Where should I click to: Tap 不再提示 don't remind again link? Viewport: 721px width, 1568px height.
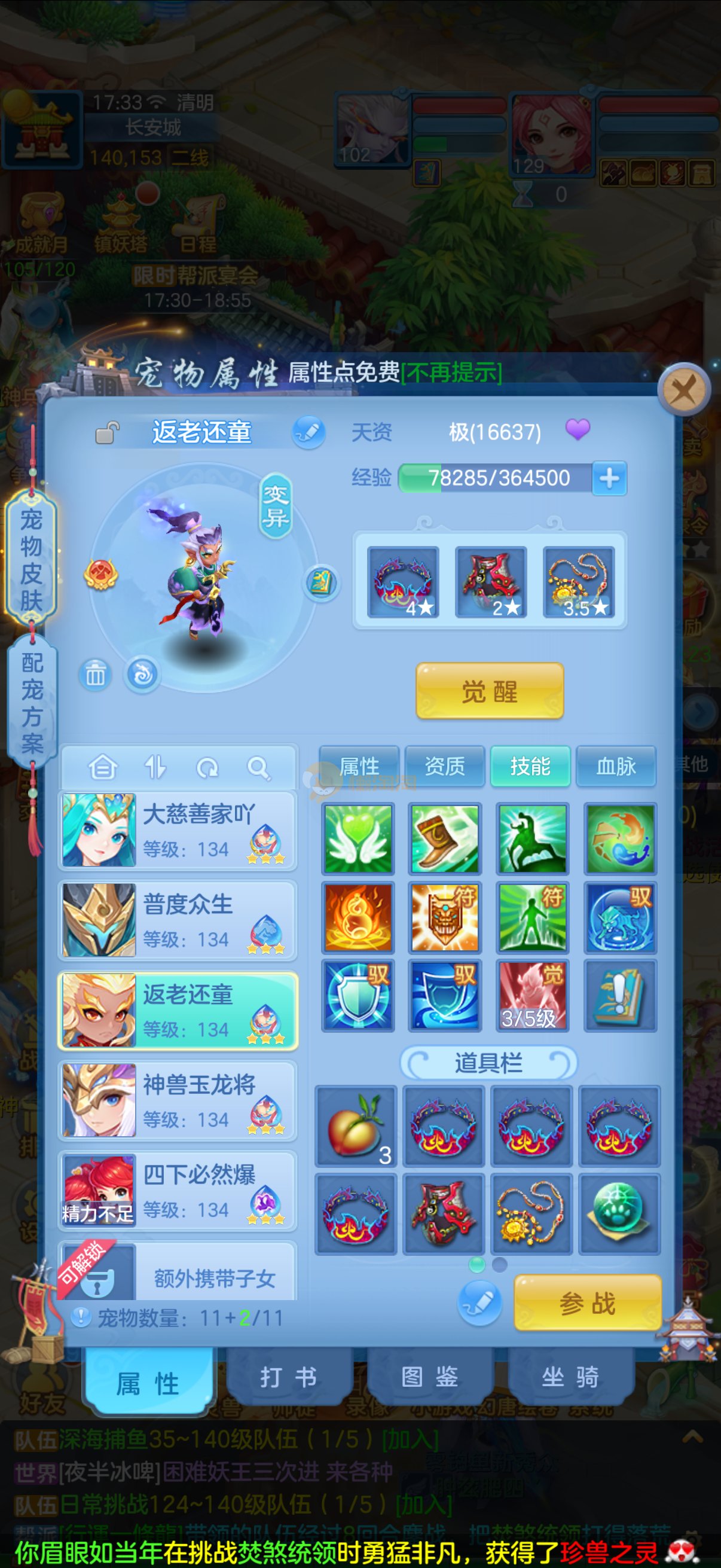(451, 373)
